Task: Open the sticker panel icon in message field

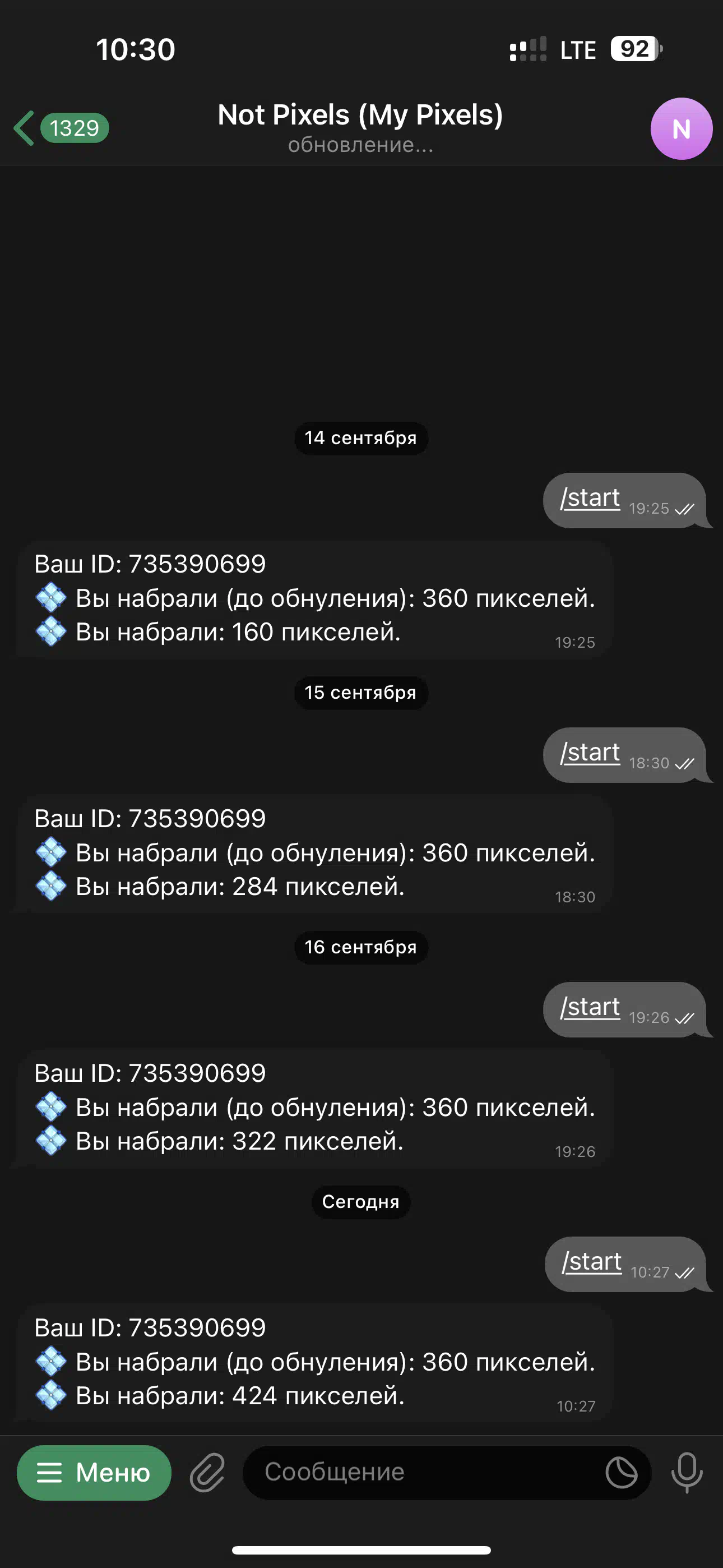Action: coord(622,1473)
